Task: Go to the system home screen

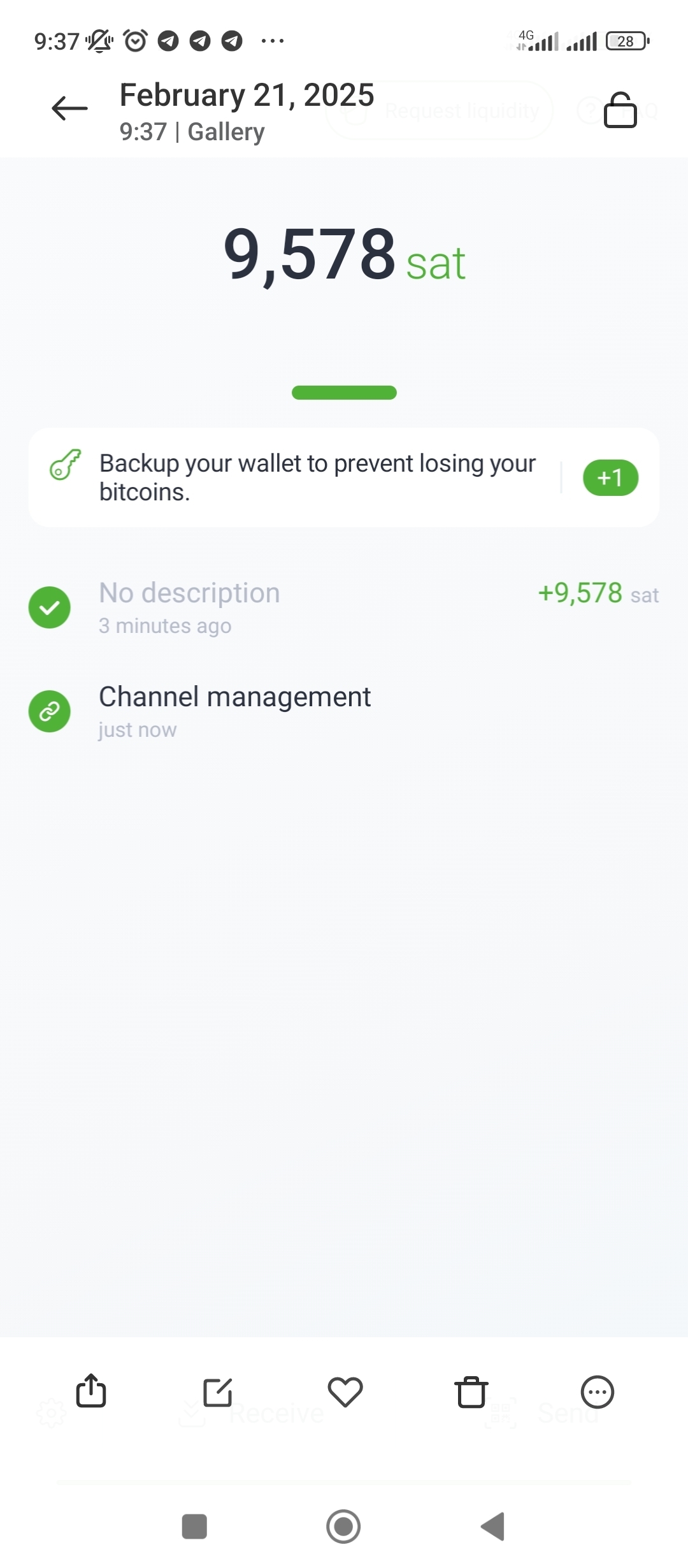Action: 343,1527
